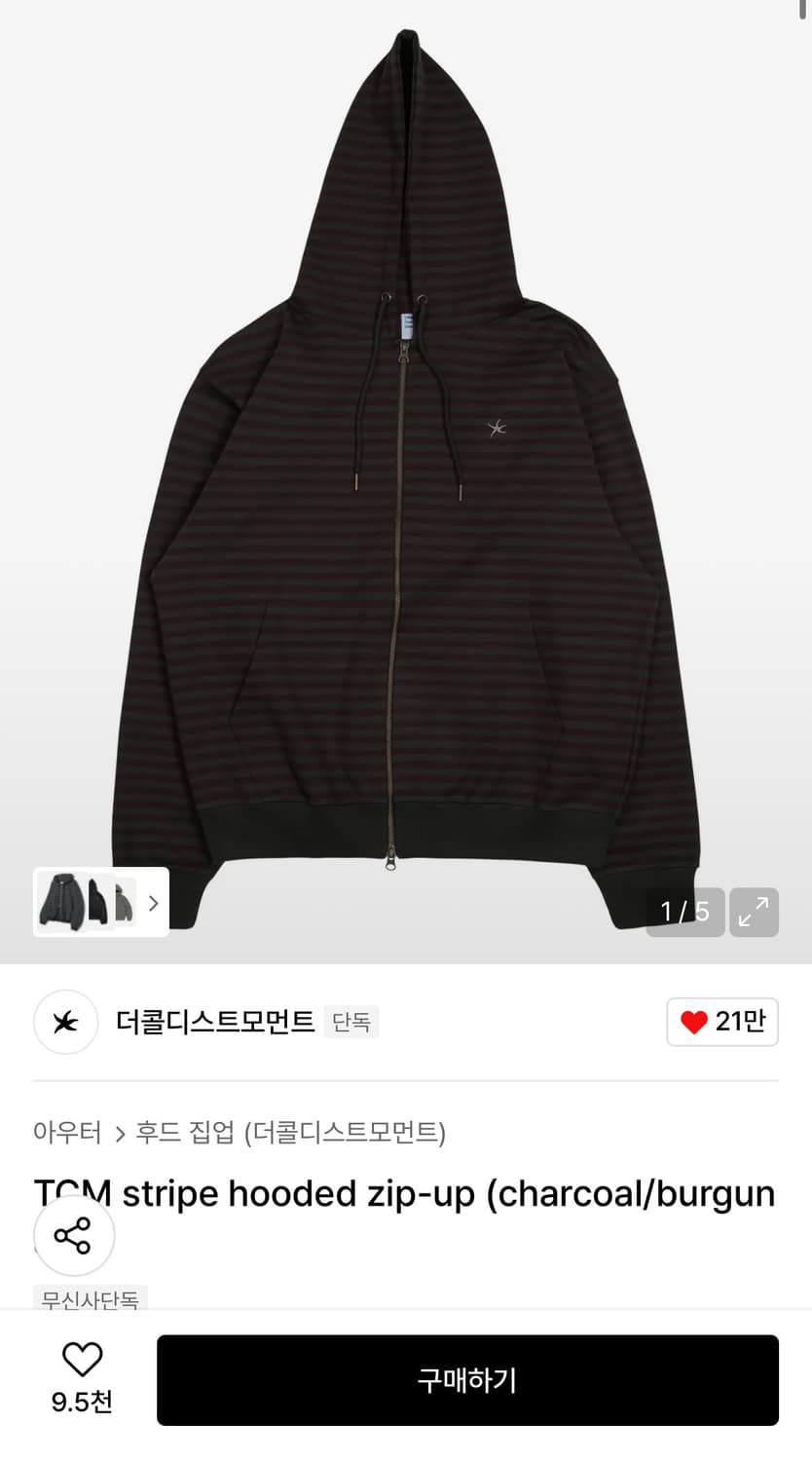Select the 아우터 category in breadcrumb
812x1461 pixels.
pyautogui.click(x=67, y=1134)
